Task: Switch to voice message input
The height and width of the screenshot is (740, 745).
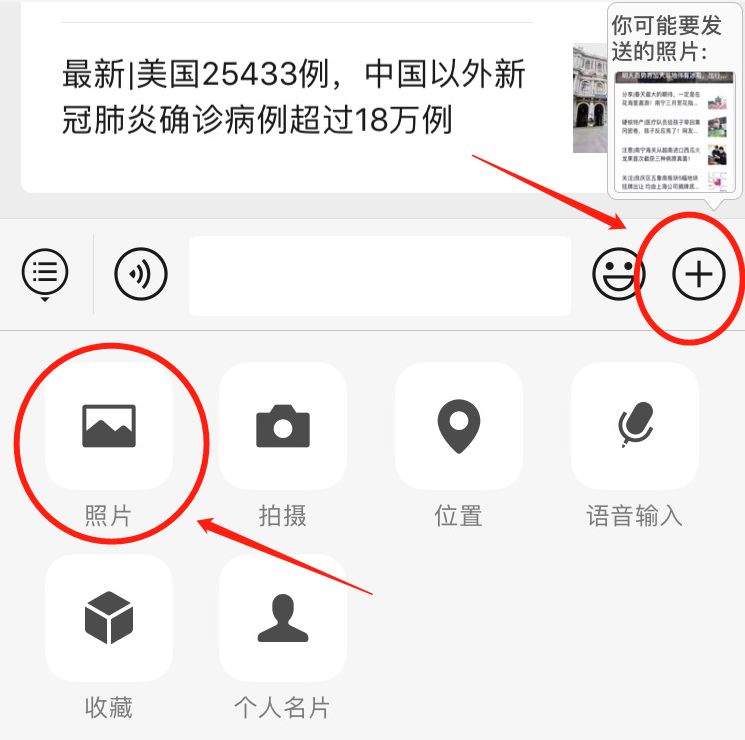Action: (x=141, y=273)
